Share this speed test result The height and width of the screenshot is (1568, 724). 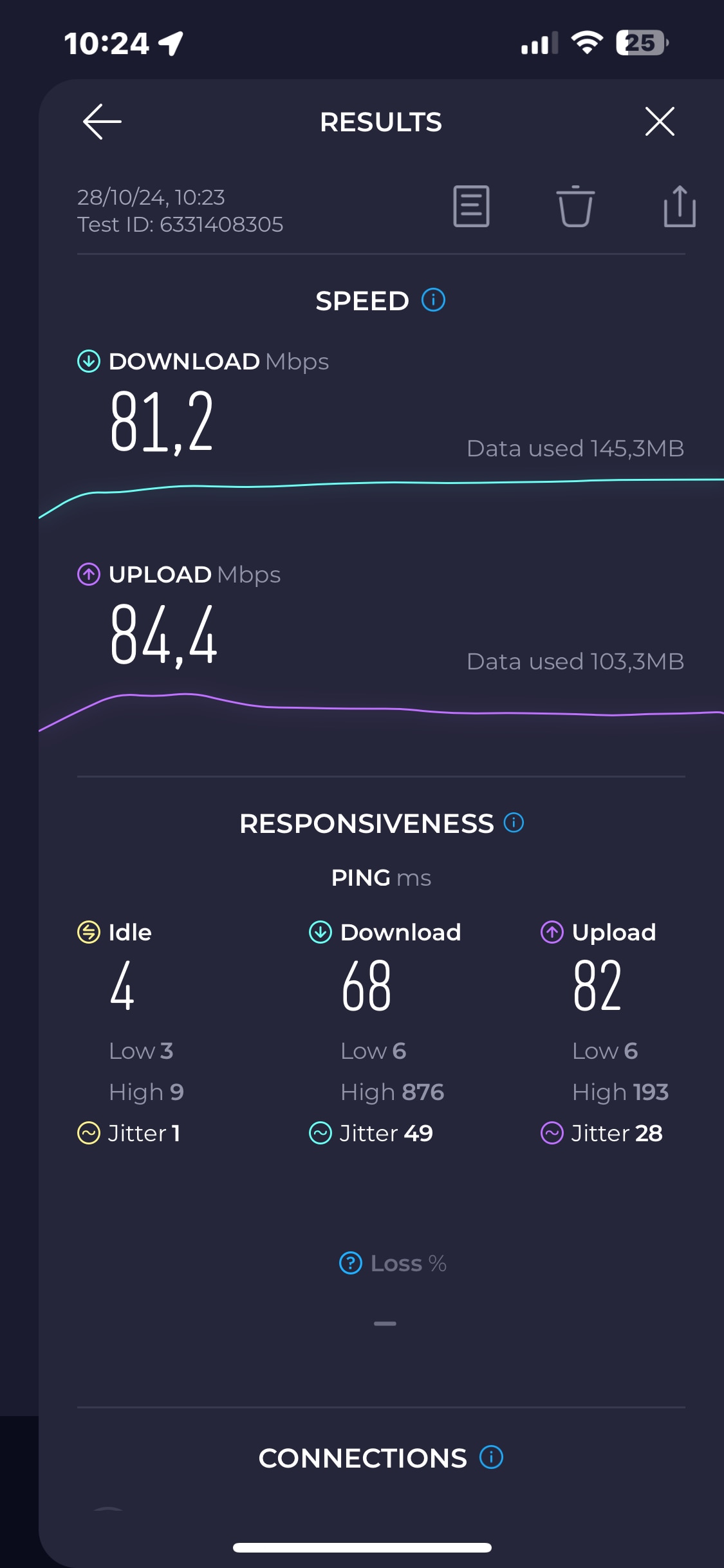tap(680, 206)
